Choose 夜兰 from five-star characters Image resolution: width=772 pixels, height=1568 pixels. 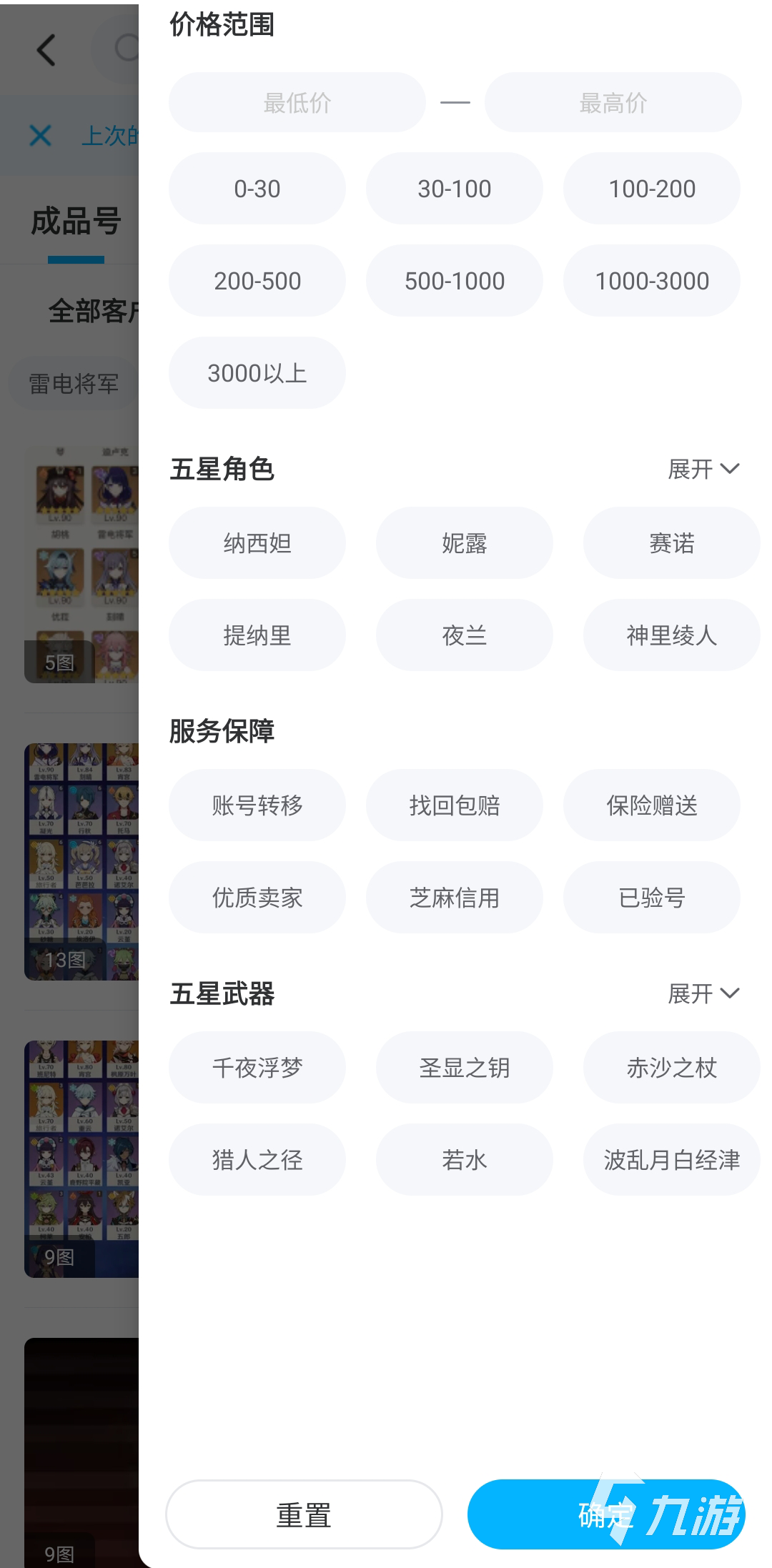click(464, 635)
